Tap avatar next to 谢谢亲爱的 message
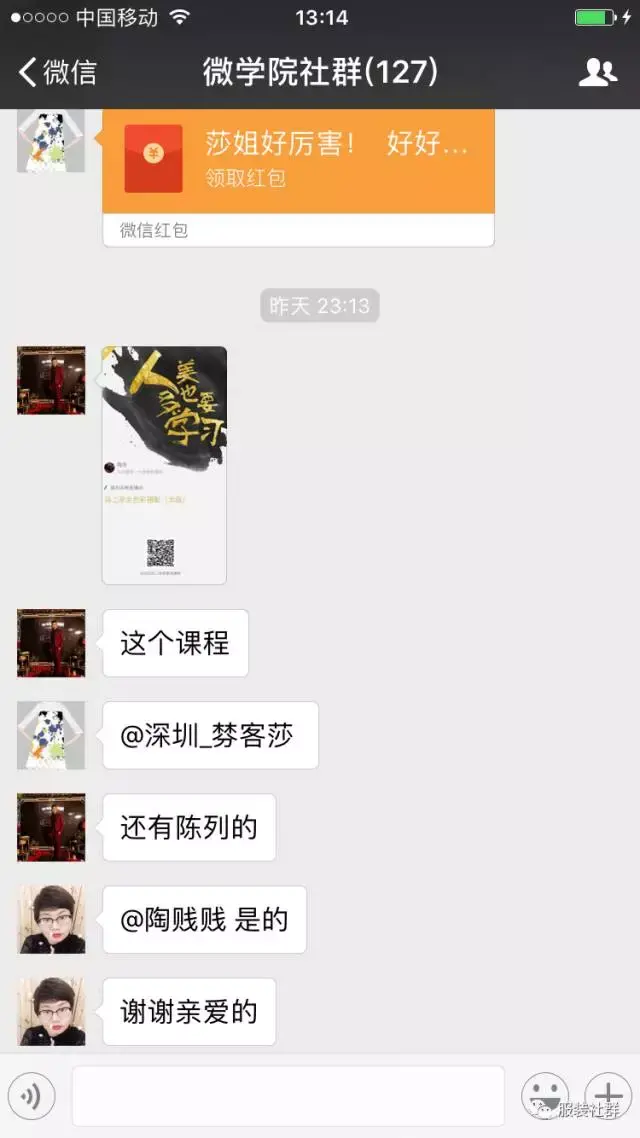 52,1012
